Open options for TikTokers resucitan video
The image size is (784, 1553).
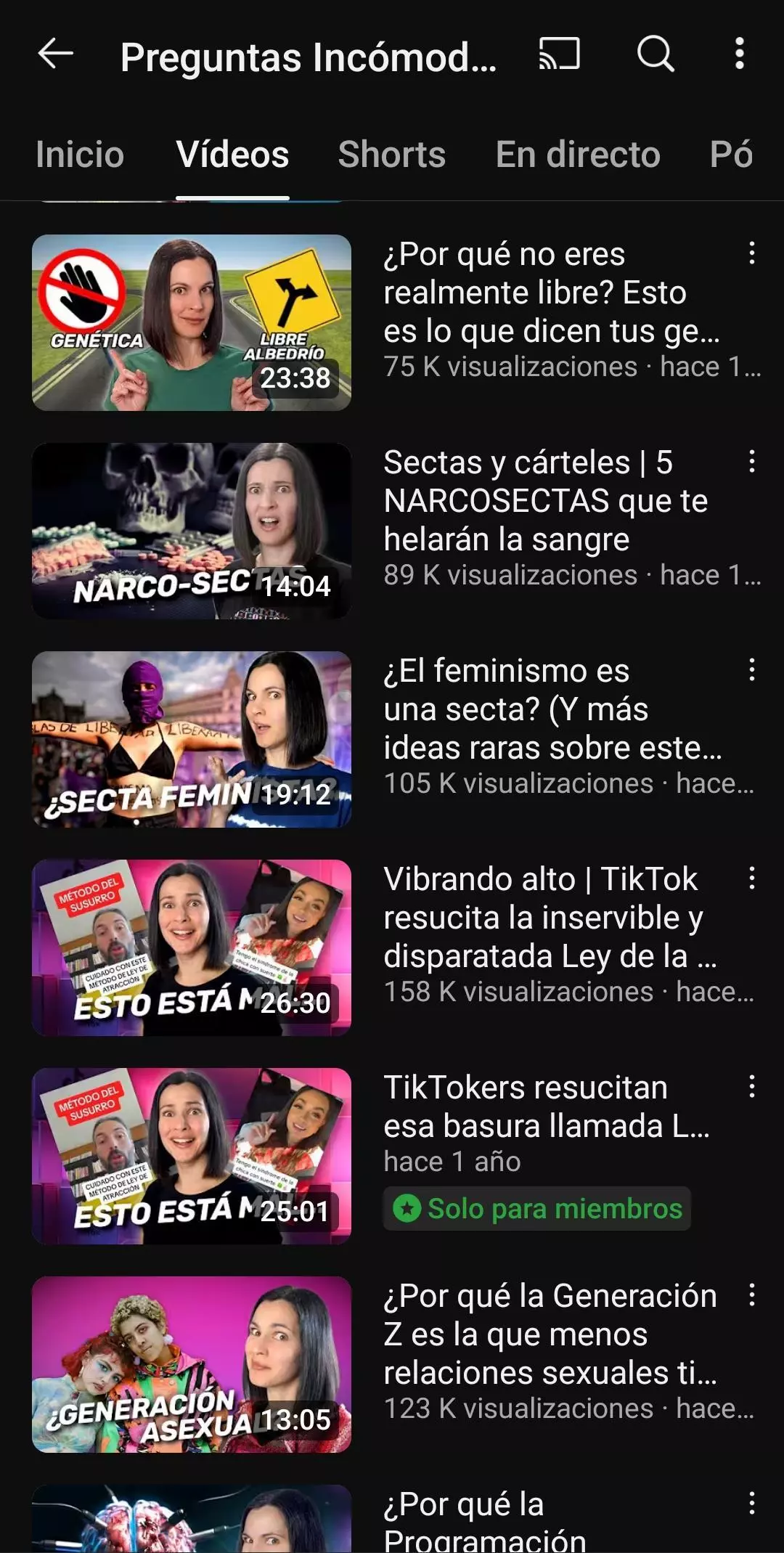click(752, 1087)
